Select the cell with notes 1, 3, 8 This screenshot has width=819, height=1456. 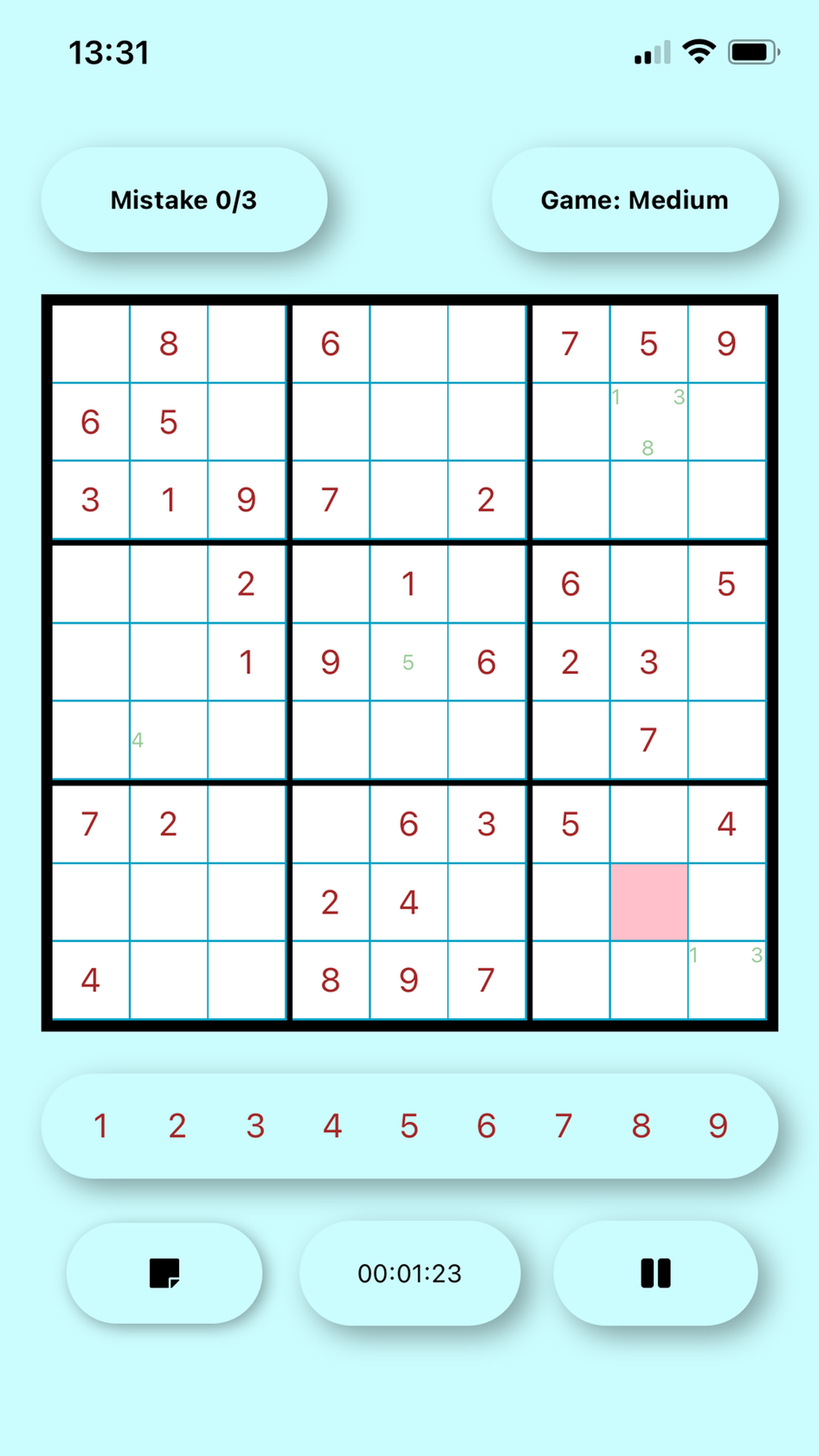[x=648, y=422]
